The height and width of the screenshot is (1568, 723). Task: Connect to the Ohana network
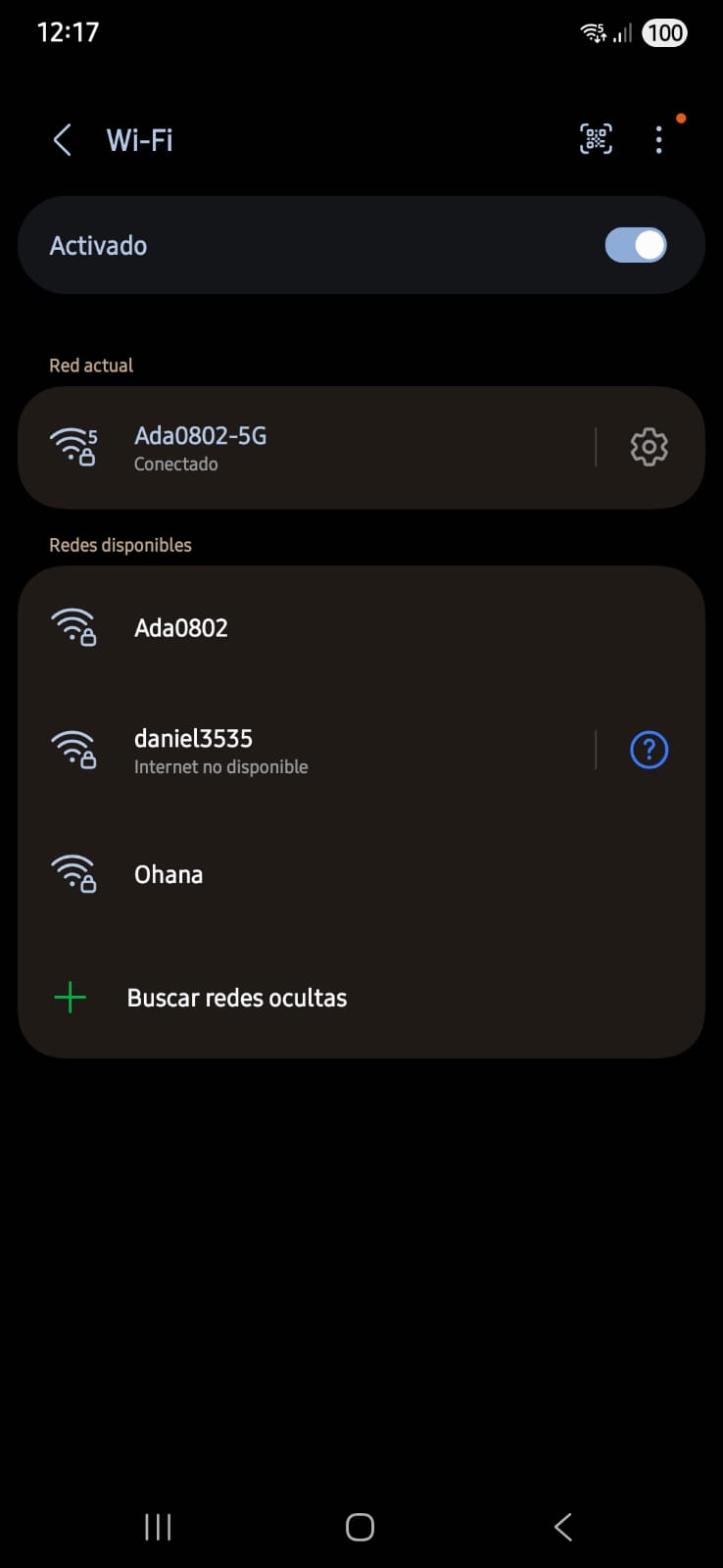pyautogui.click(x=294, y=874)
